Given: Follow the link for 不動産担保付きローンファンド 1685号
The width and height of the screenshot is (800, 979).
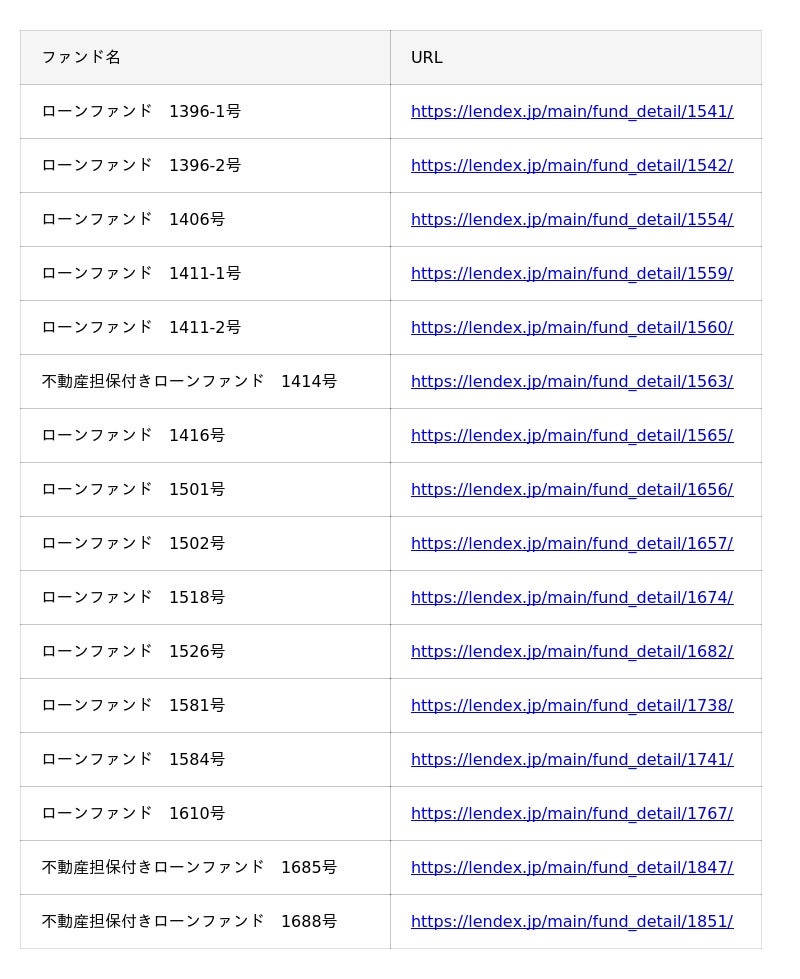Looking at the screenshot, I should pos(571,868).
